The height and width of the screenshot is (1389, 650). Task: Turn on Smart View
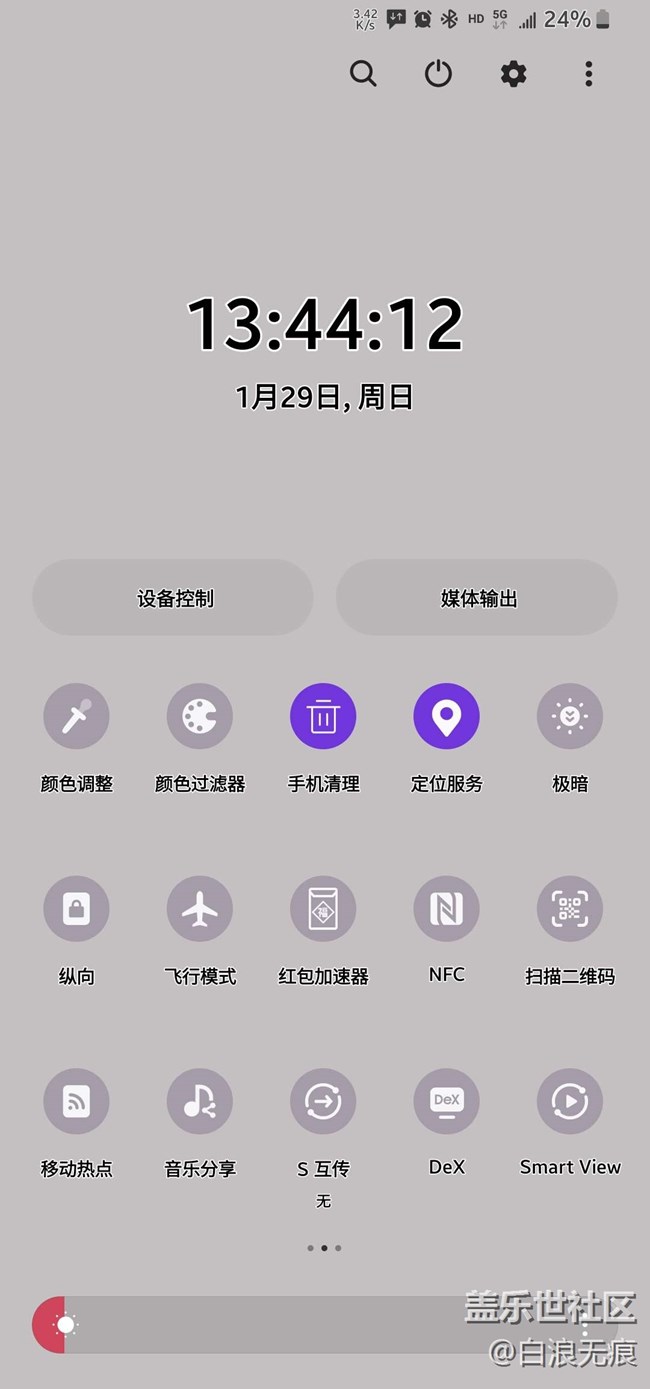click(570, 1101)
